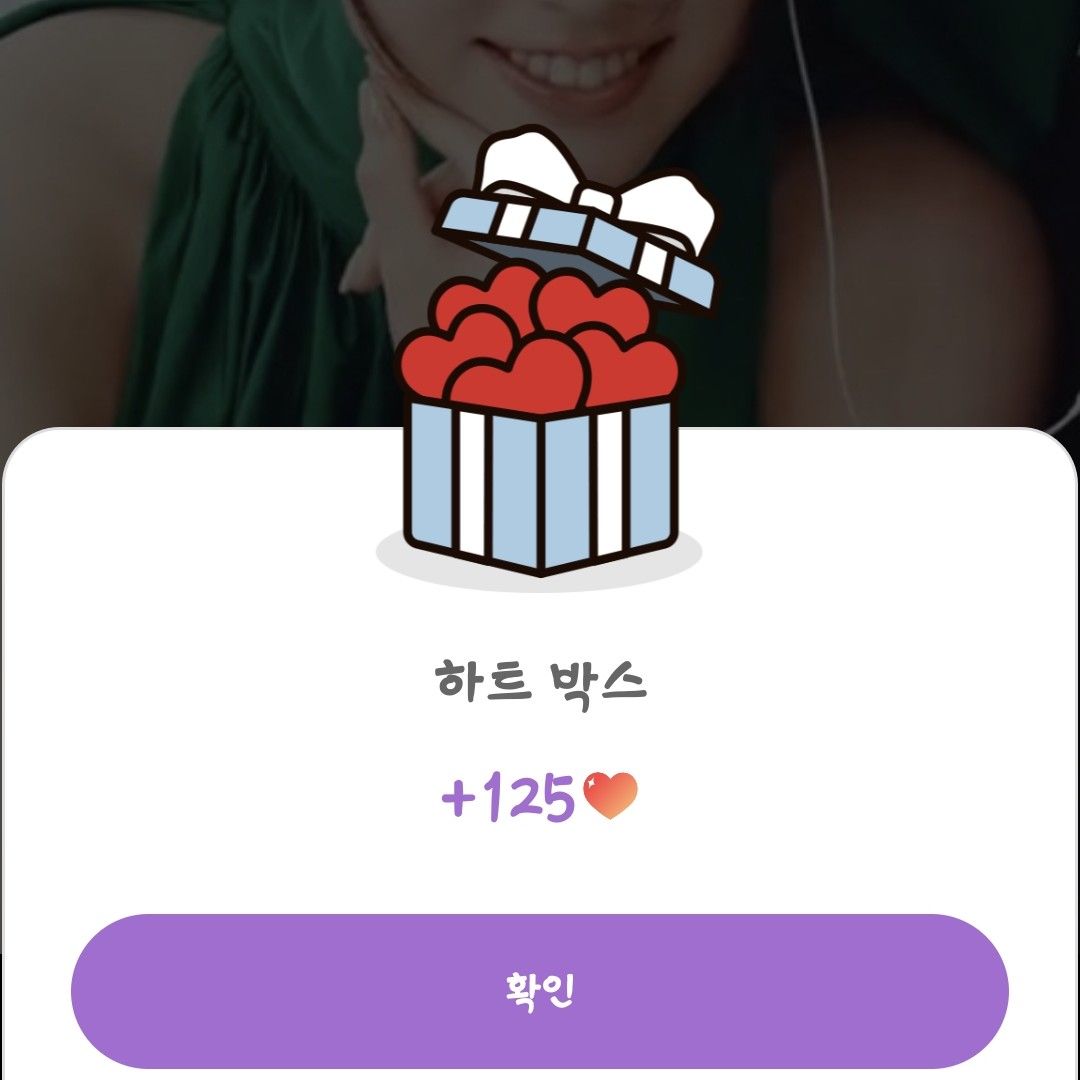Tap the 확인 button to confirm
This screenshot has height=1080, width=1080.
click(x=539, y=990)
